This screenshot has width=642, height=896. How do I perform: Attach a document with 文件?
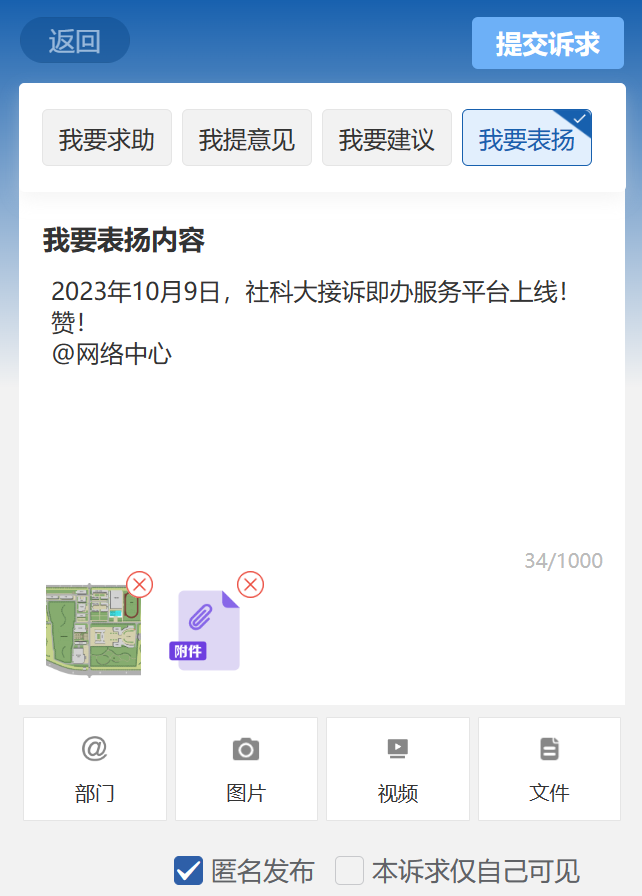[549, 769]
